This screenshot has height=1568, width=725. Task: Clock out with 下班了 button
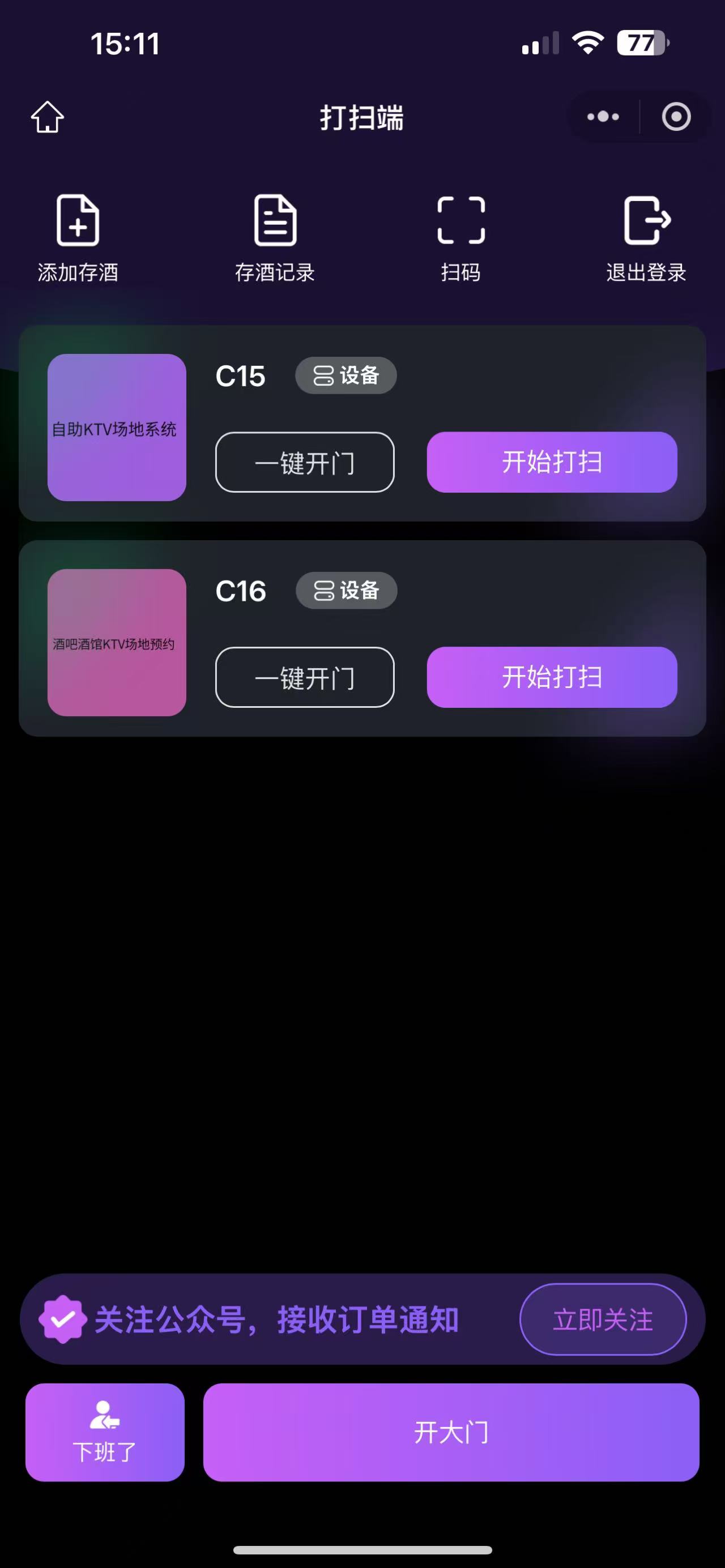105,1433
